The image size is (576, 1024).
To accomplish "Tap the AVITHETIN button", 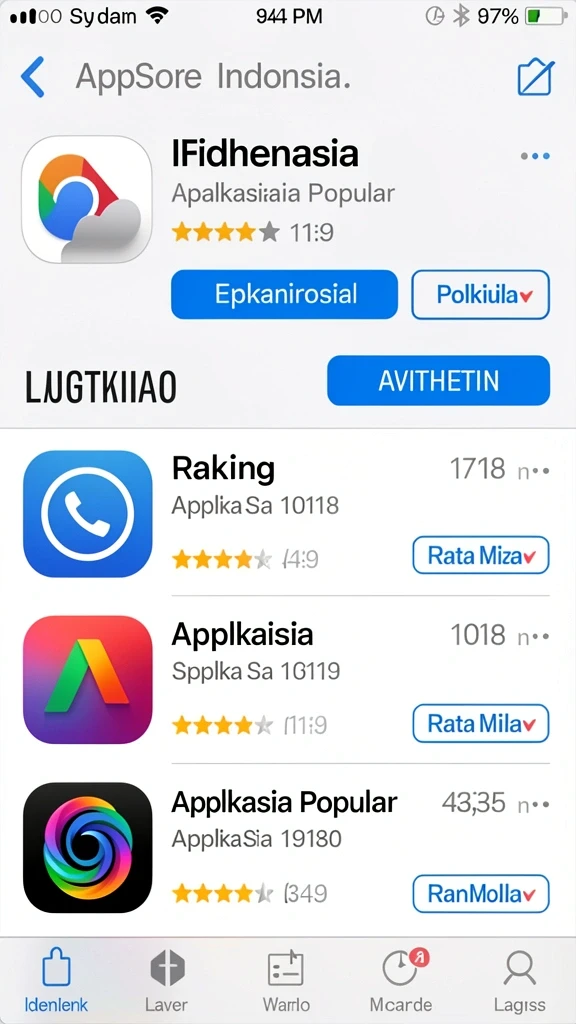I will point(438,381).
